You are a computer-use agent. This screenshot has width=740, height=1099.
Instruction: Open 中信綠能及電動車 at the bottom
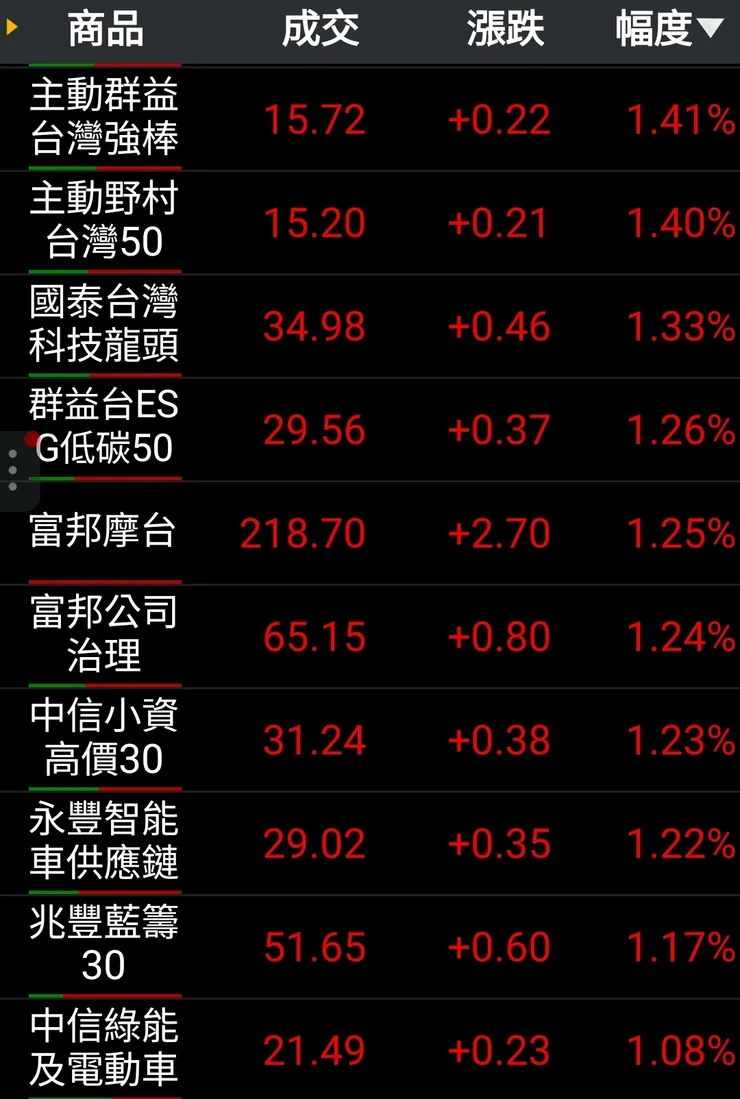(x=104, y=1047)
